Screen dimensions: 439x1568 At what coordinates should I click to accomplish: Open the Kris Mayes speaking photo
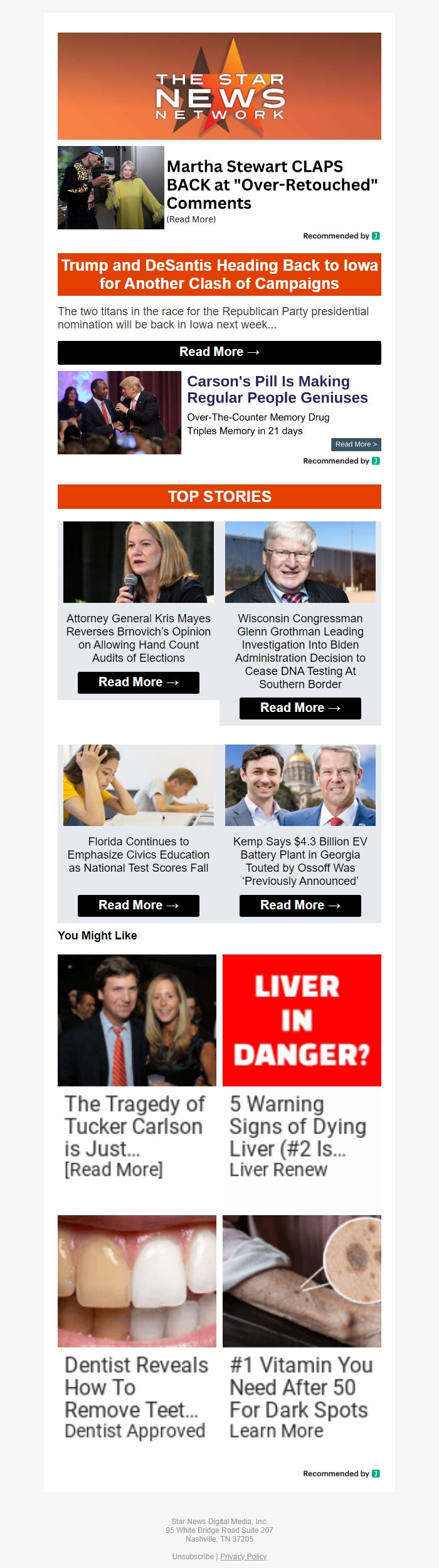pos(138,562)
